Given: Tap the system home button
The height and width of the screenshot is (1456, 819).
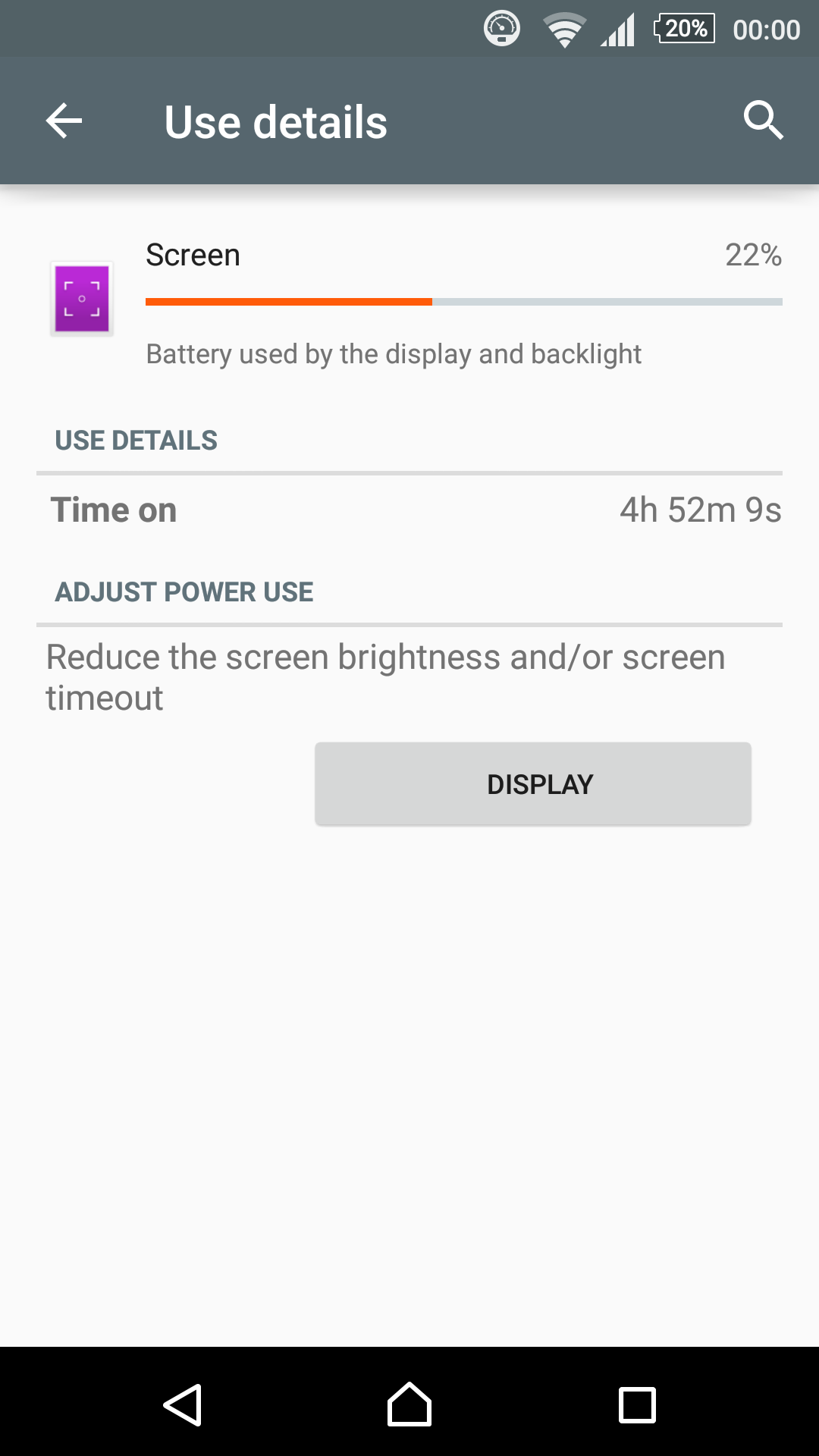Looking at the screenshot, I should [409, 1405].
